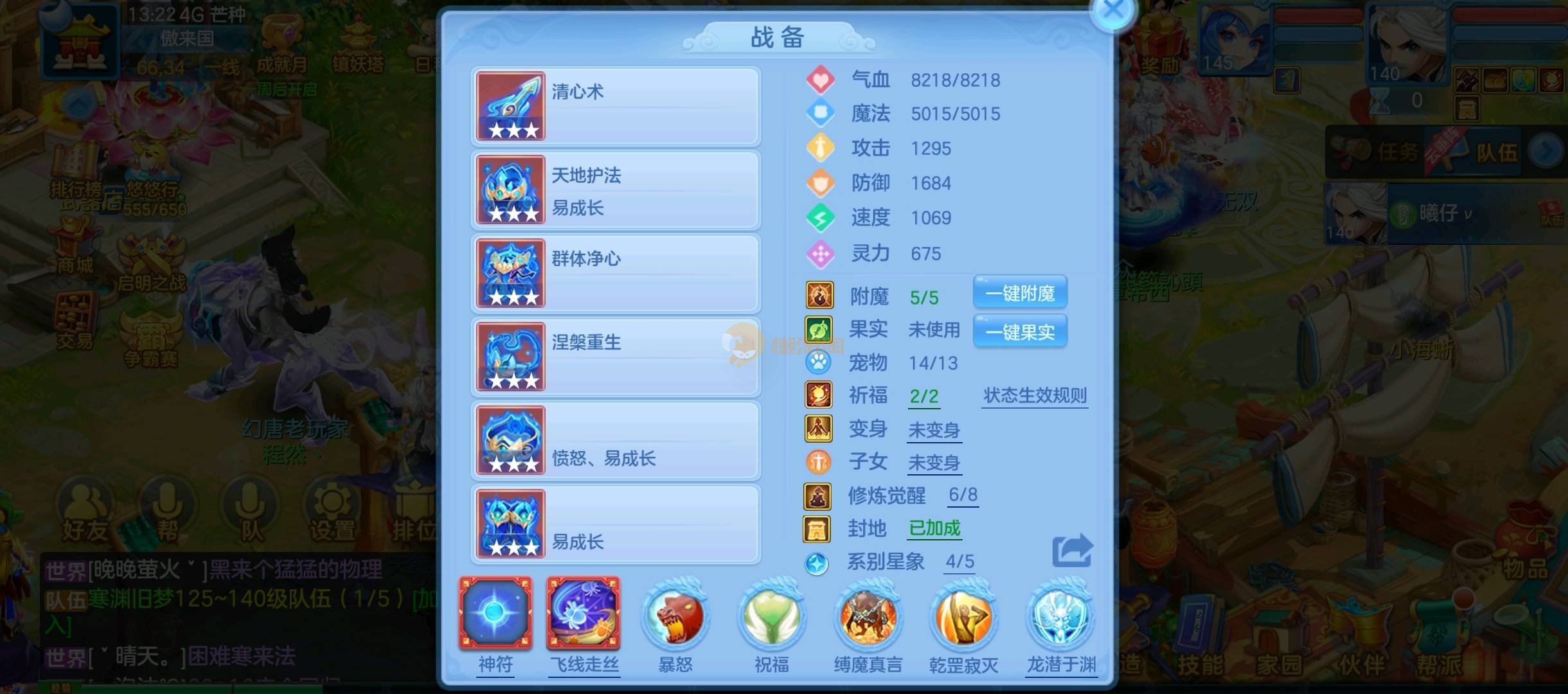Screen dimensions: 1568x694
Task: Select the 暴怒 skill
Action: pos(675,617)
